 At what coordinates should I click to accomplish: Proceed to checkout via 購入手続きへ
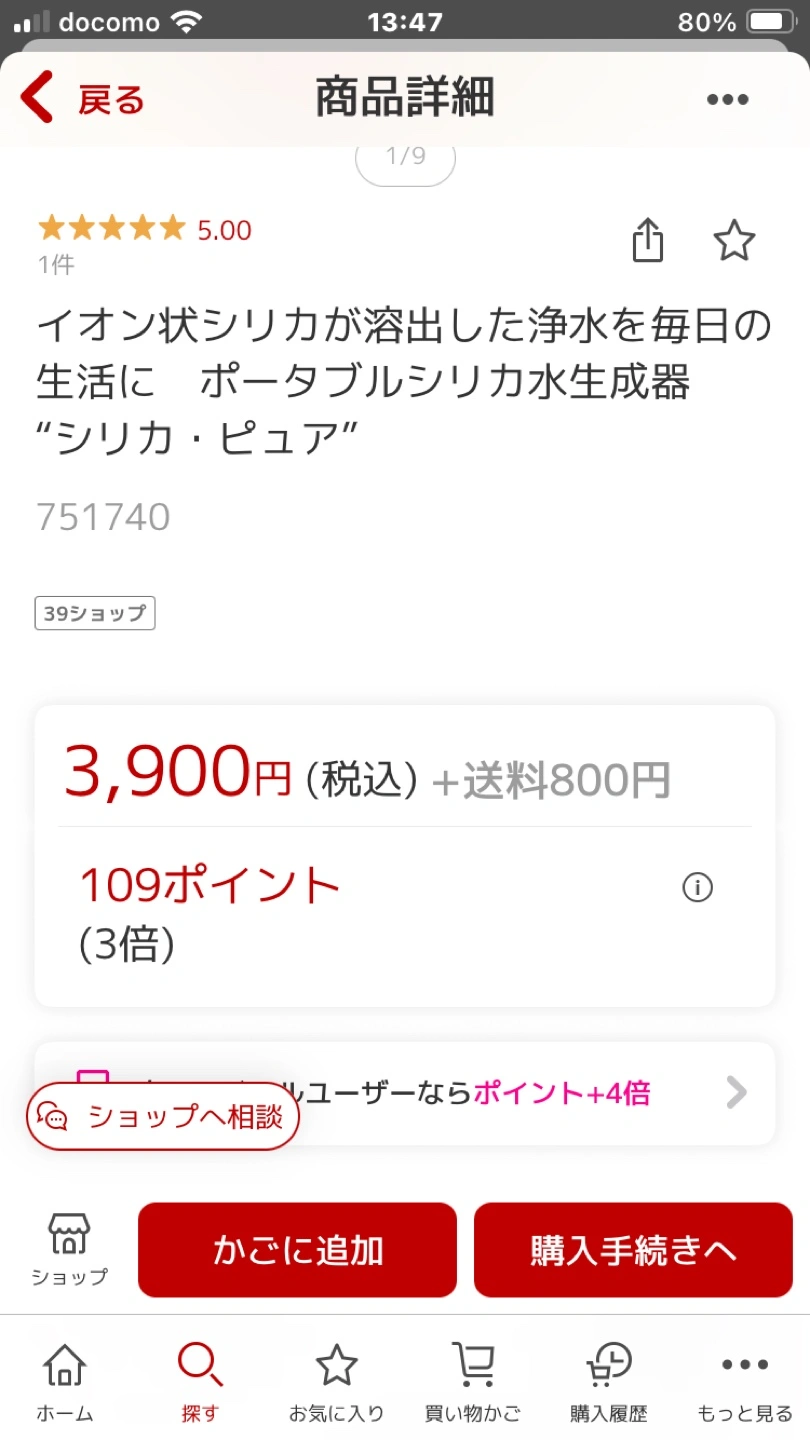tap(633, 1250)
